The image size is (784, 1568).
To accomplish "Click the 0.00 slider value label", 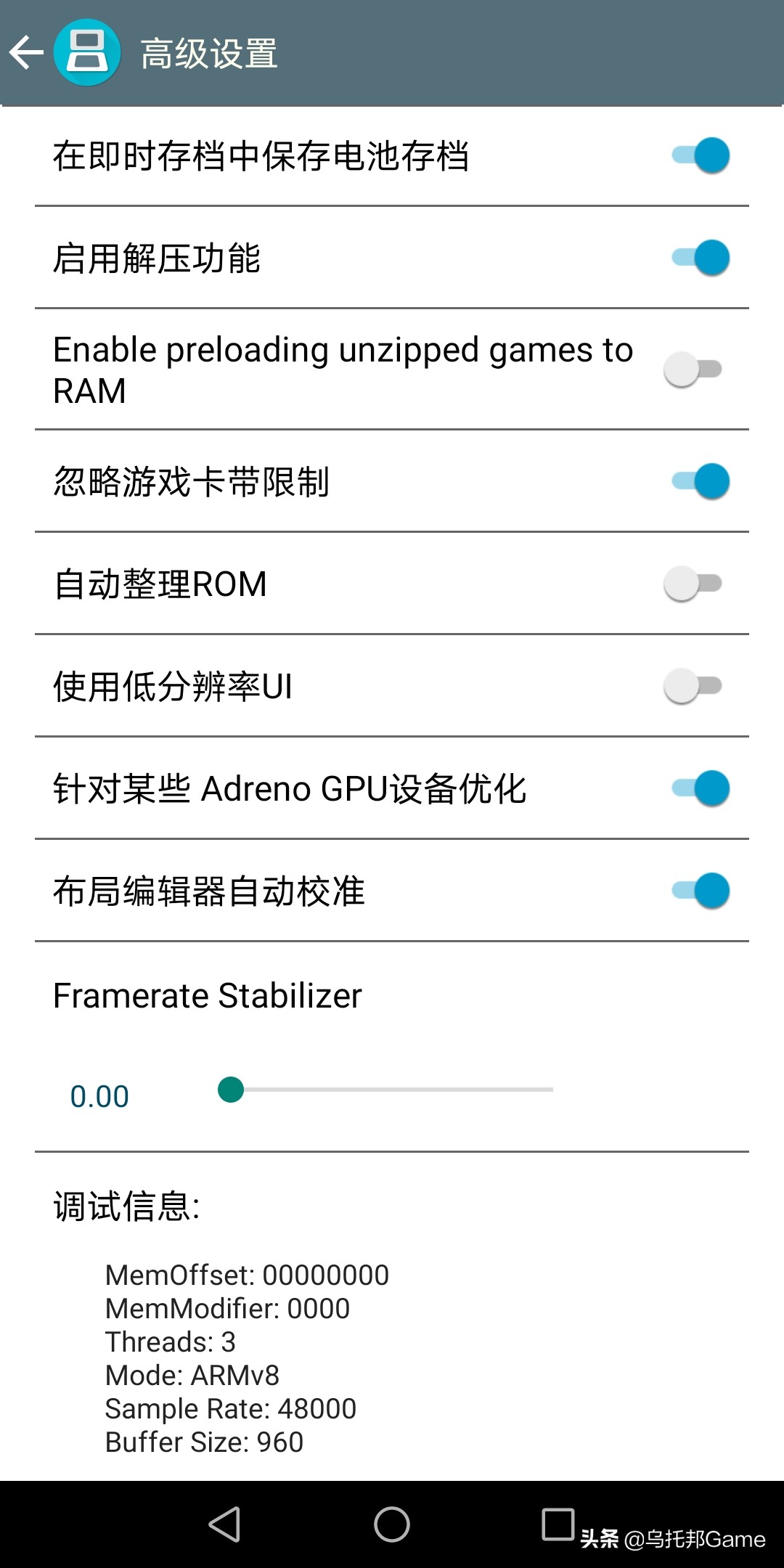I will [100, 1095].
